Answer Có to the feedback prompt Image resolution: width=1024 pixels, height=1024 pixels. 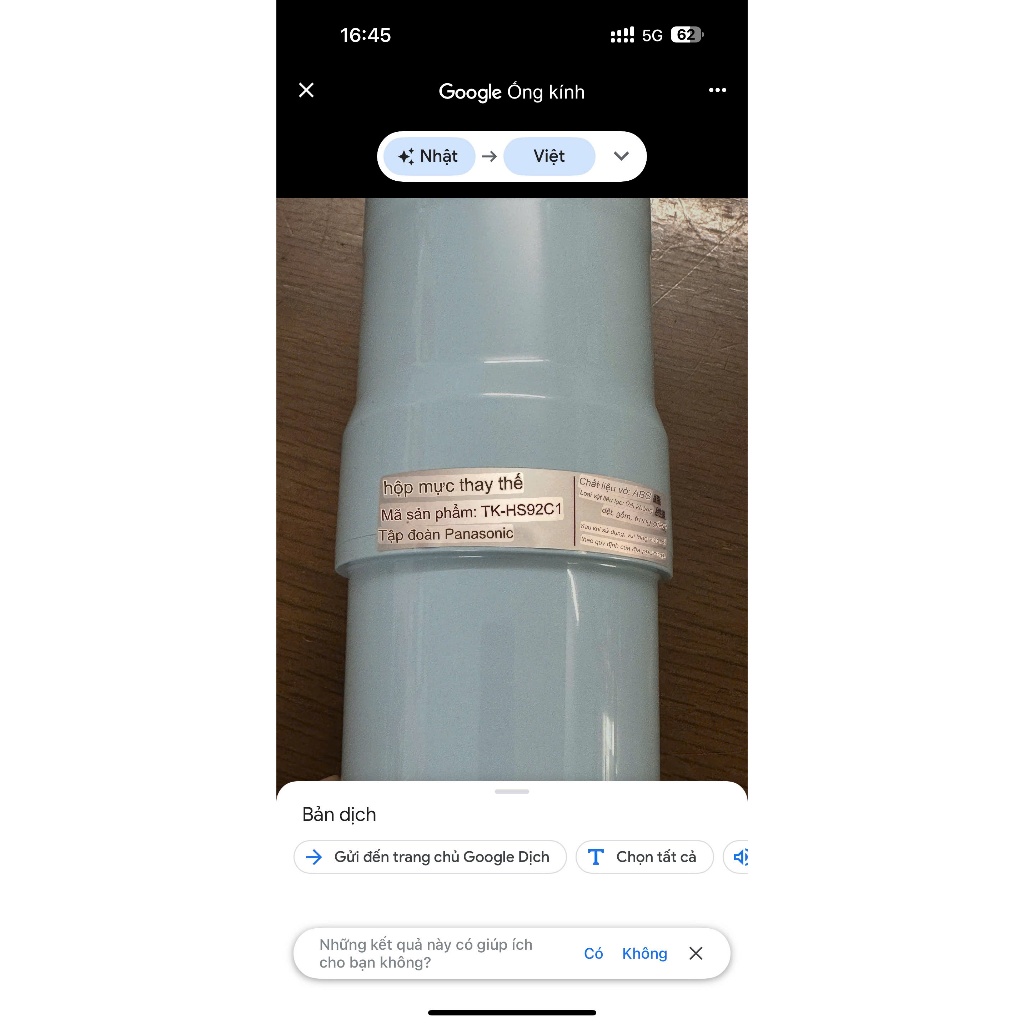(593, 954)
